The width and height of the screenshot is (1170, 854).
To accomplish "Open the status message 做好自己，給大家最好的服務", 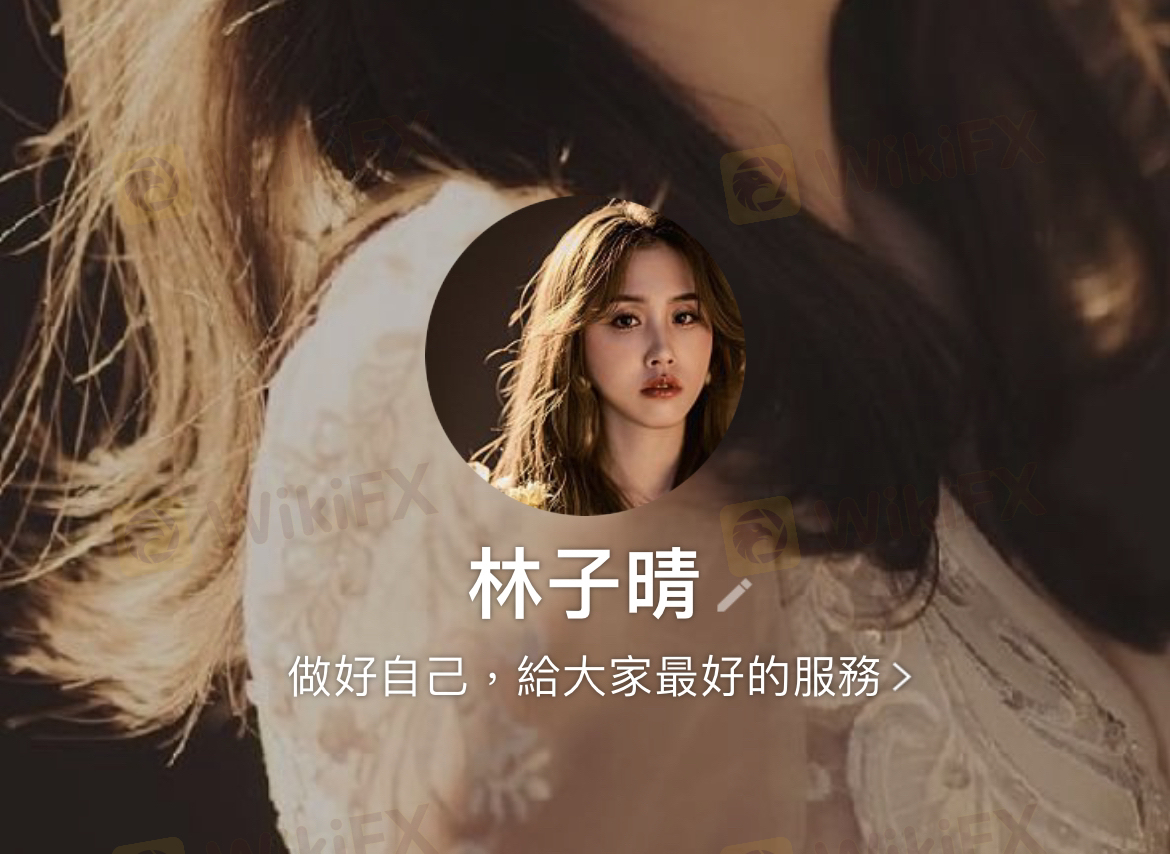I will point(598,677).
